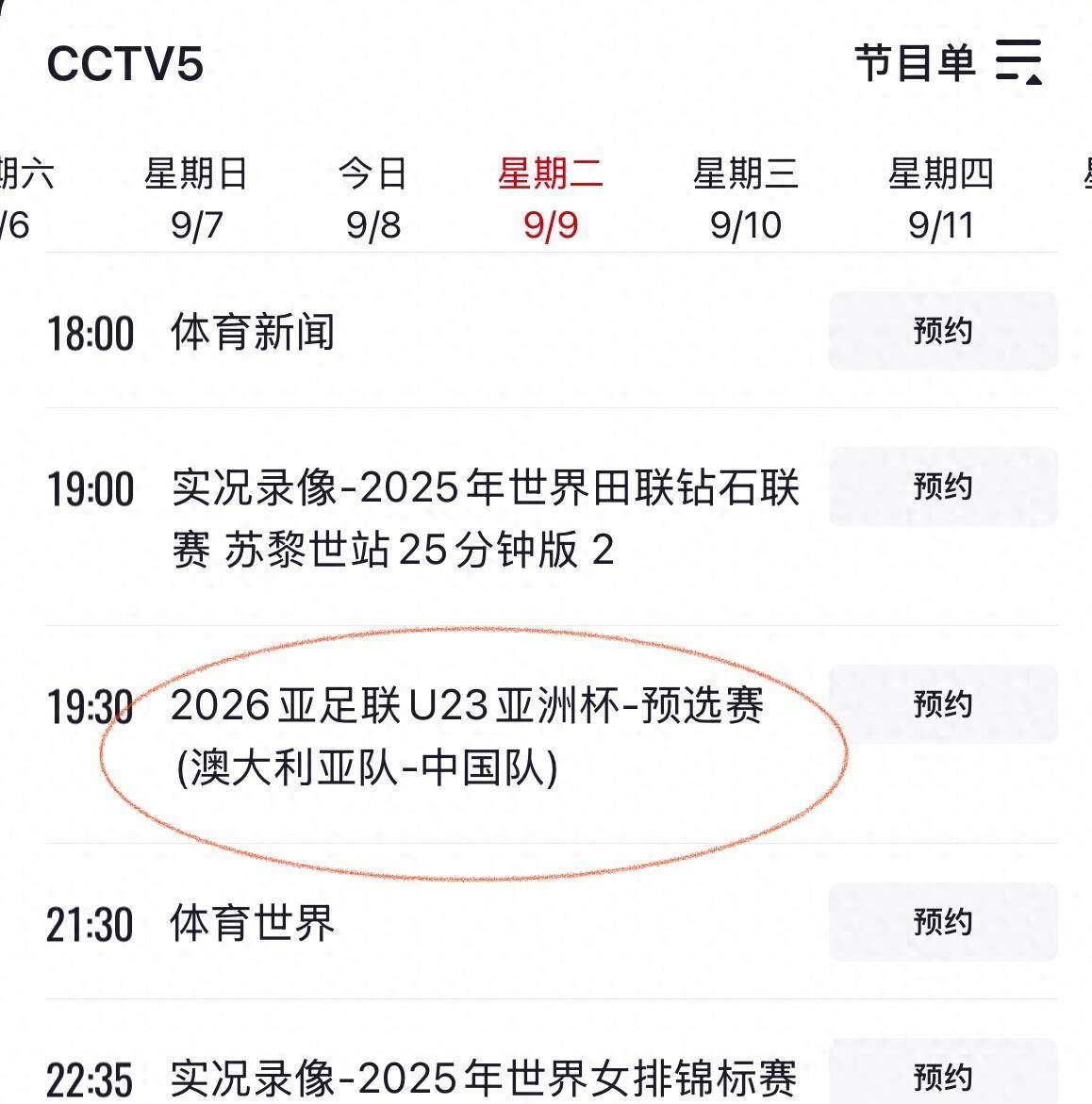Switch to the 星期四 9/11 date tab
The width and height of the screenshot is (1092, 1104).
[941, 198]
